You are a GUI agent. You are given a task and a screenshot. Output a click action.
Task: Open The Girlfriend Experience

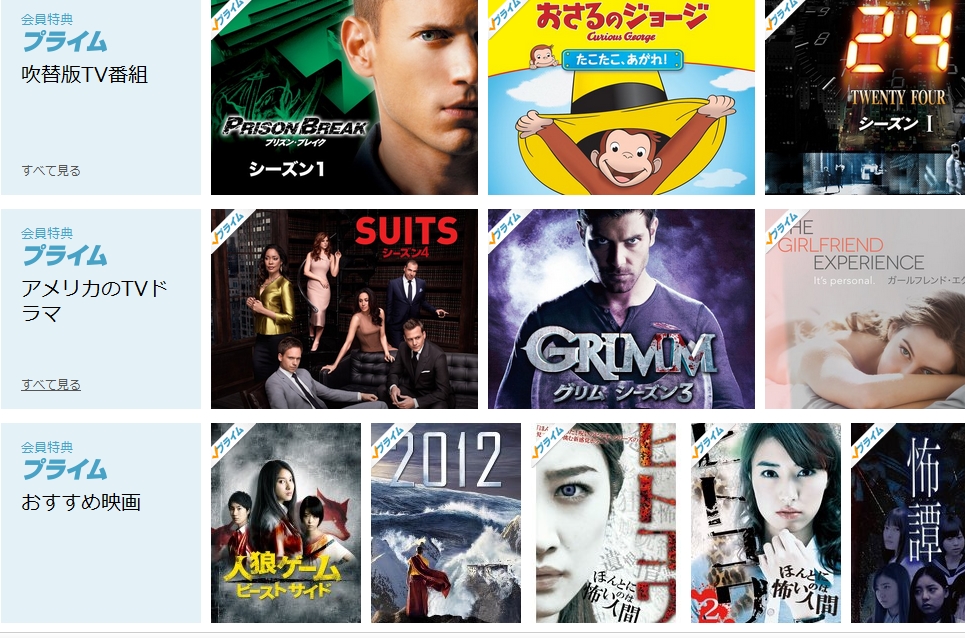(x=864, y=309)
